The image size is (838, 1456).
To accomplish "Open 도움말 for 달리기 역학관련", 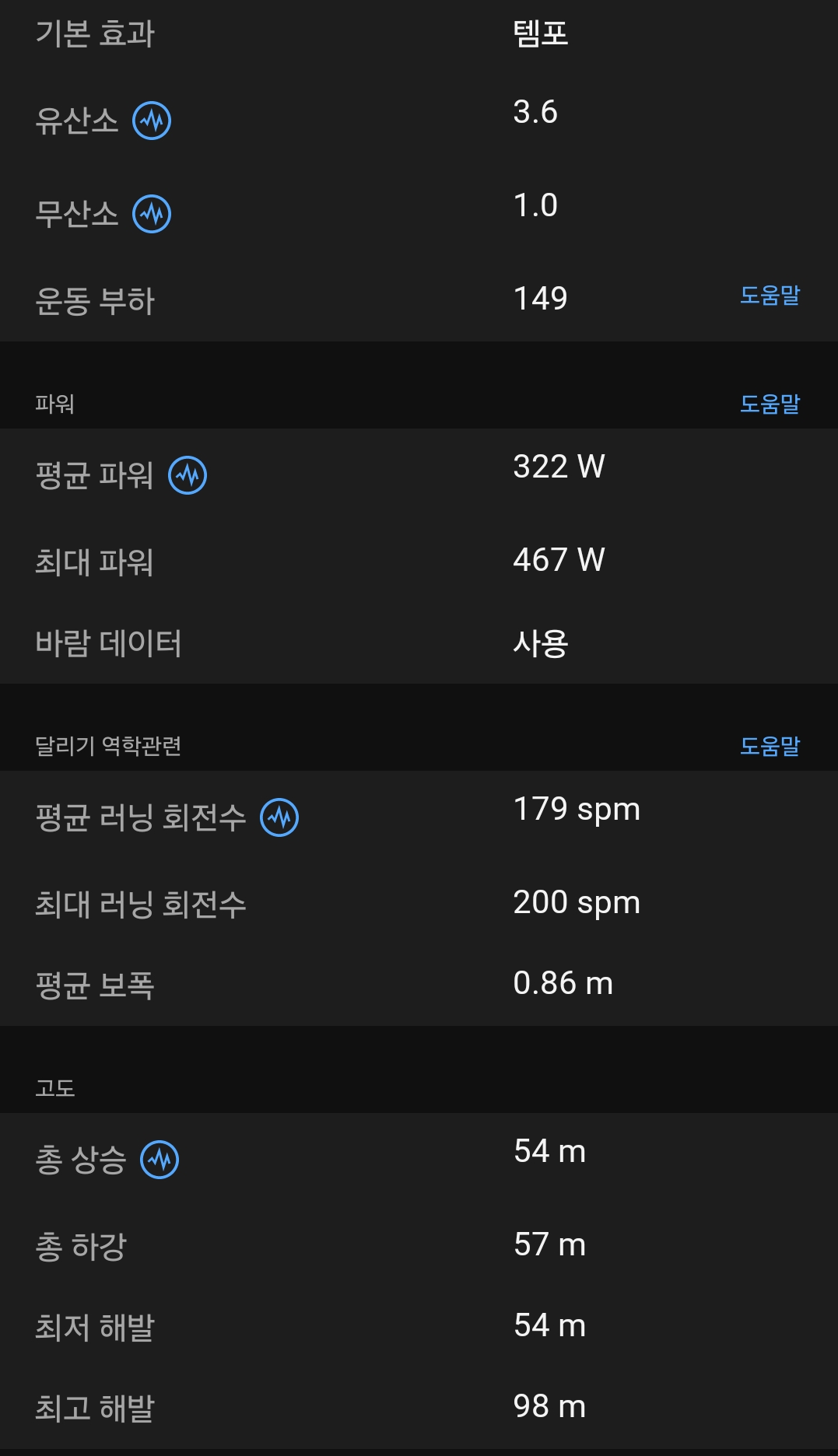I will click(770, 747).
